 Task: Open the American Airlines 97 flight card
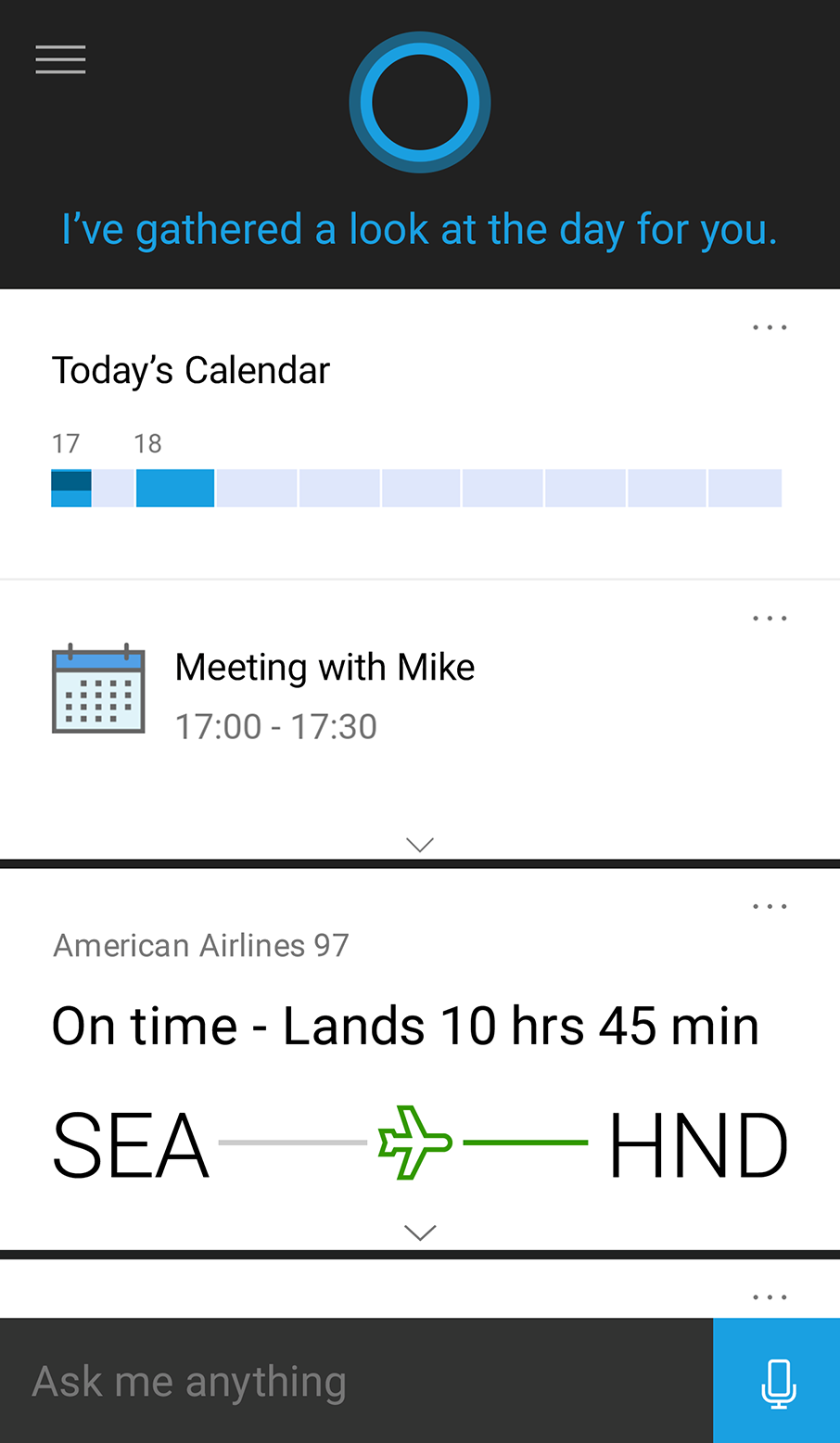[x=420, y=1058]
